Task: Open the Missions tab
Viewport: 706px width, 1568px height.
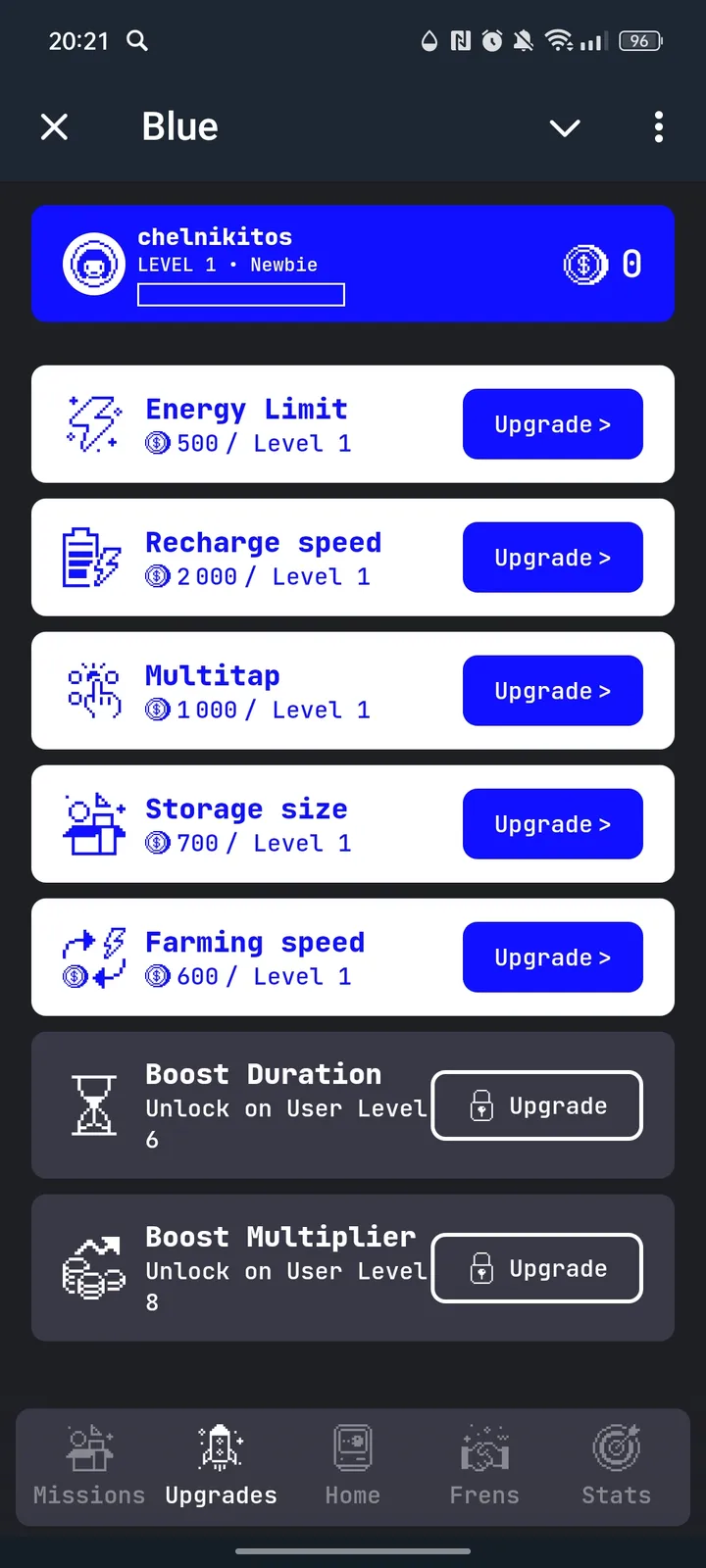Action: 88,1465
